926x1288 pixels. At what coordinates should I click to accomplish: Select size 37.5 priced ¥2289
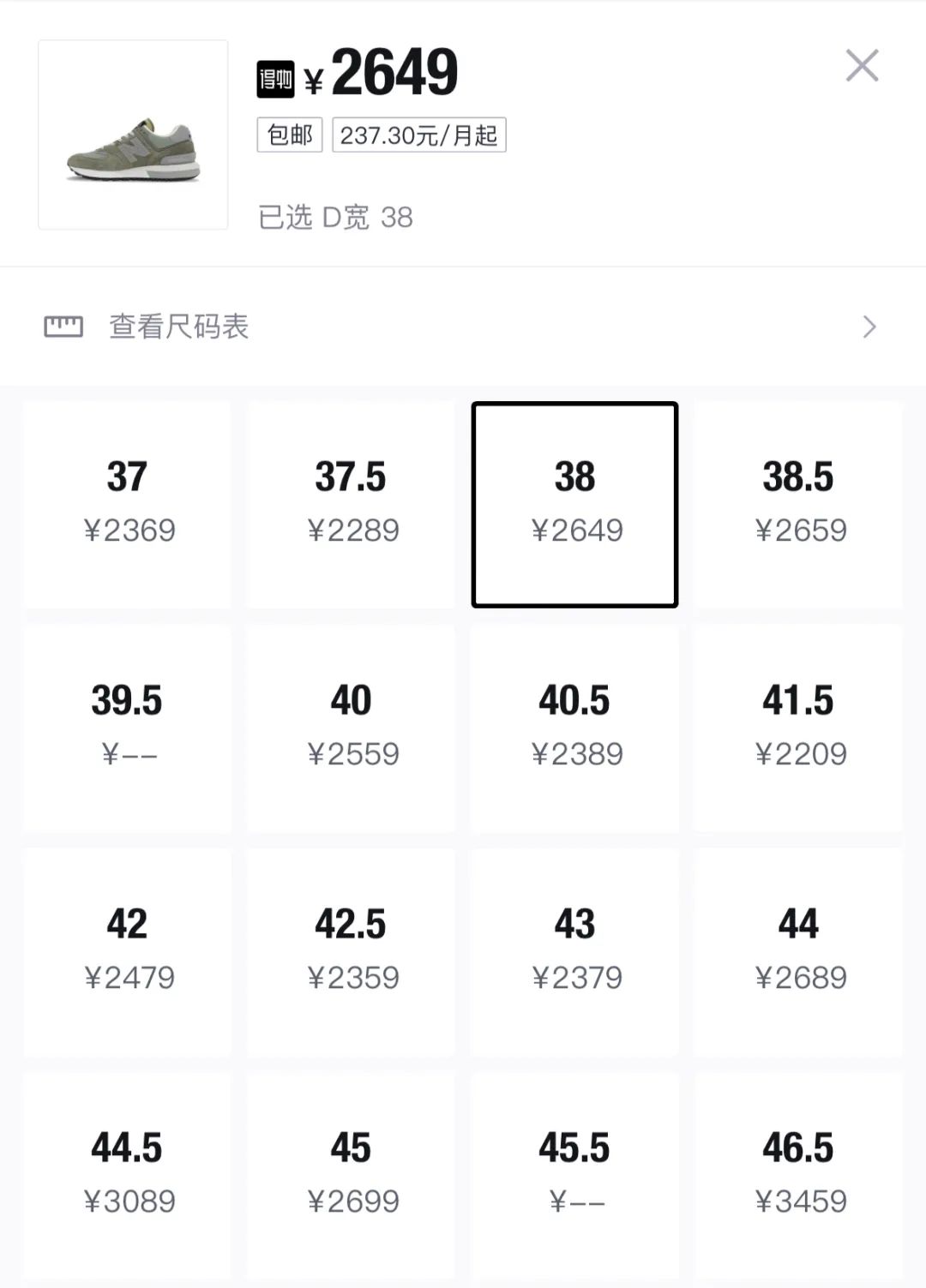pos(351,504)
